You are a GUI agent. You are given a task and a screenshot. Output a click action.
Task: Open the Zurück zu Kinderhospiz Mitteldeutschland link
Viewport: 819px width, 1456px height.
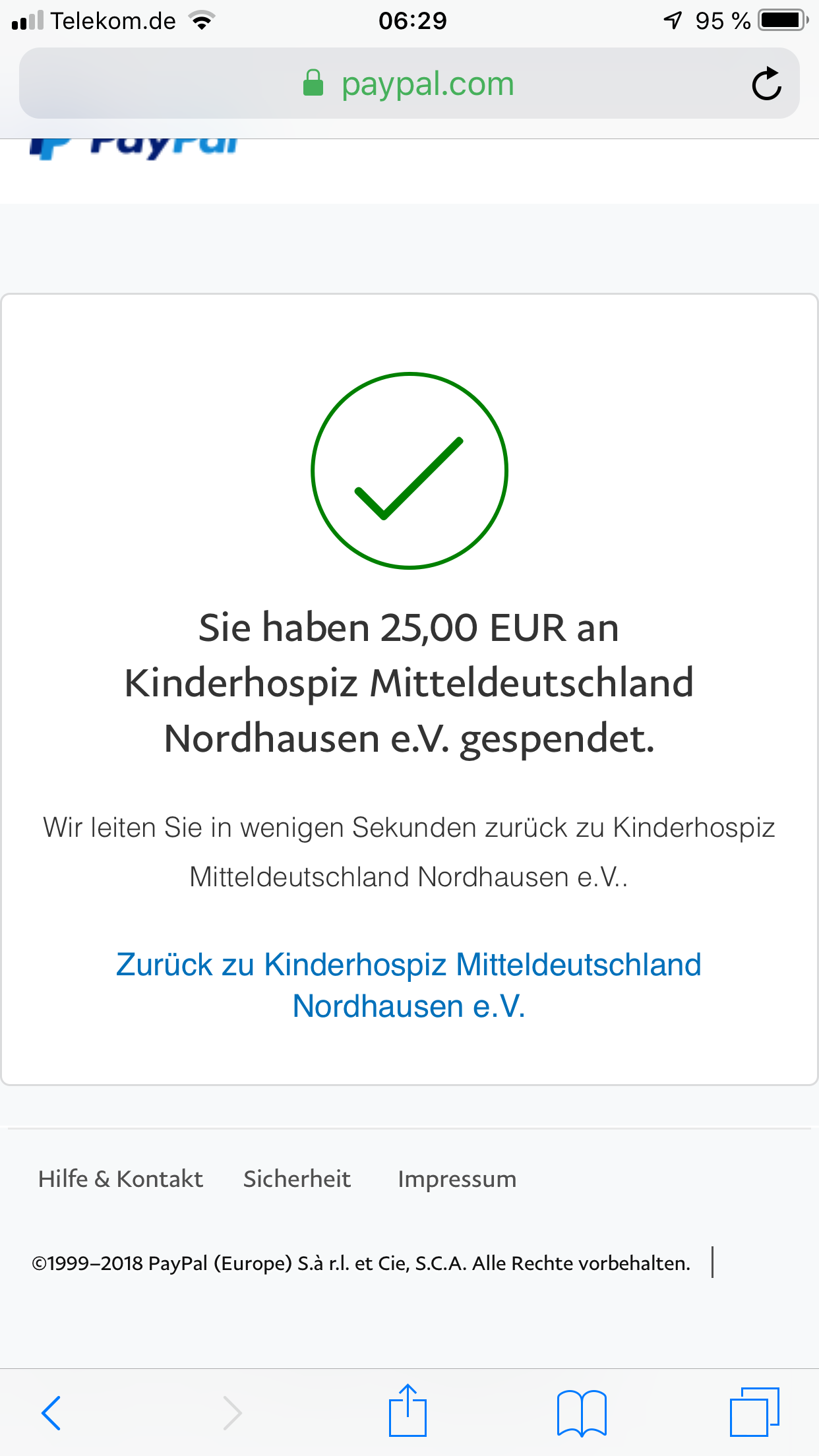409,985
